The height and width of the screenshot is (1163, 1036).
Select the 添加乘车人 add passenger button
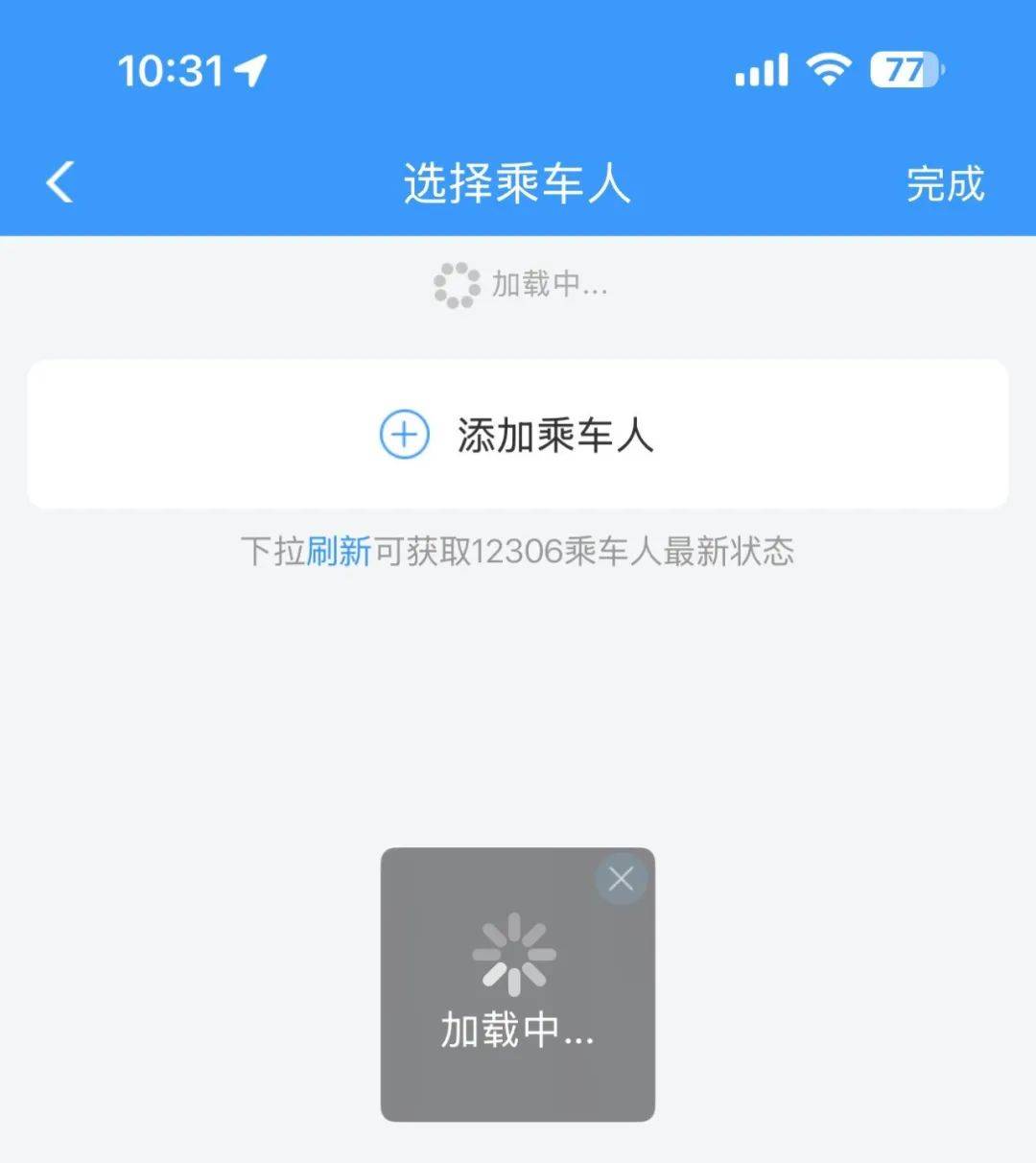[518, 435]
